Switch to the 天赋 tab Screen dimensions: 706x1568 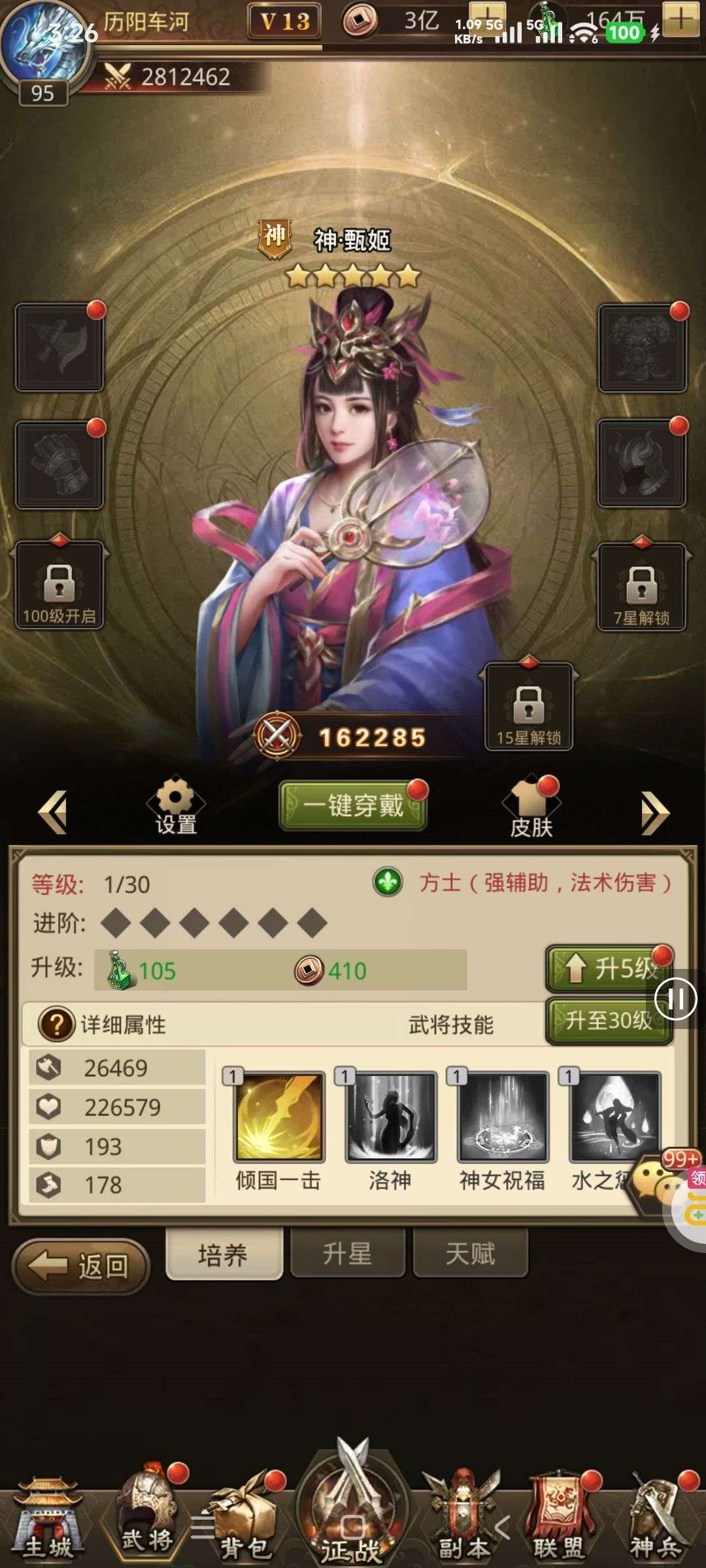(470, 1254)
